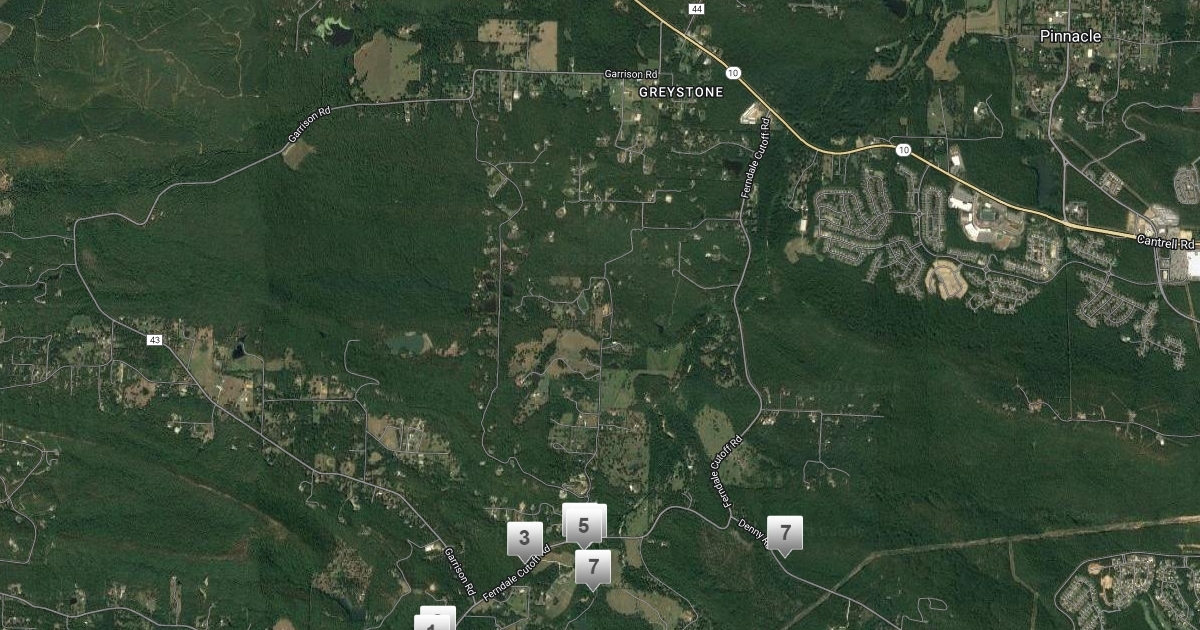Open map marker number 3

click(524, 538)
